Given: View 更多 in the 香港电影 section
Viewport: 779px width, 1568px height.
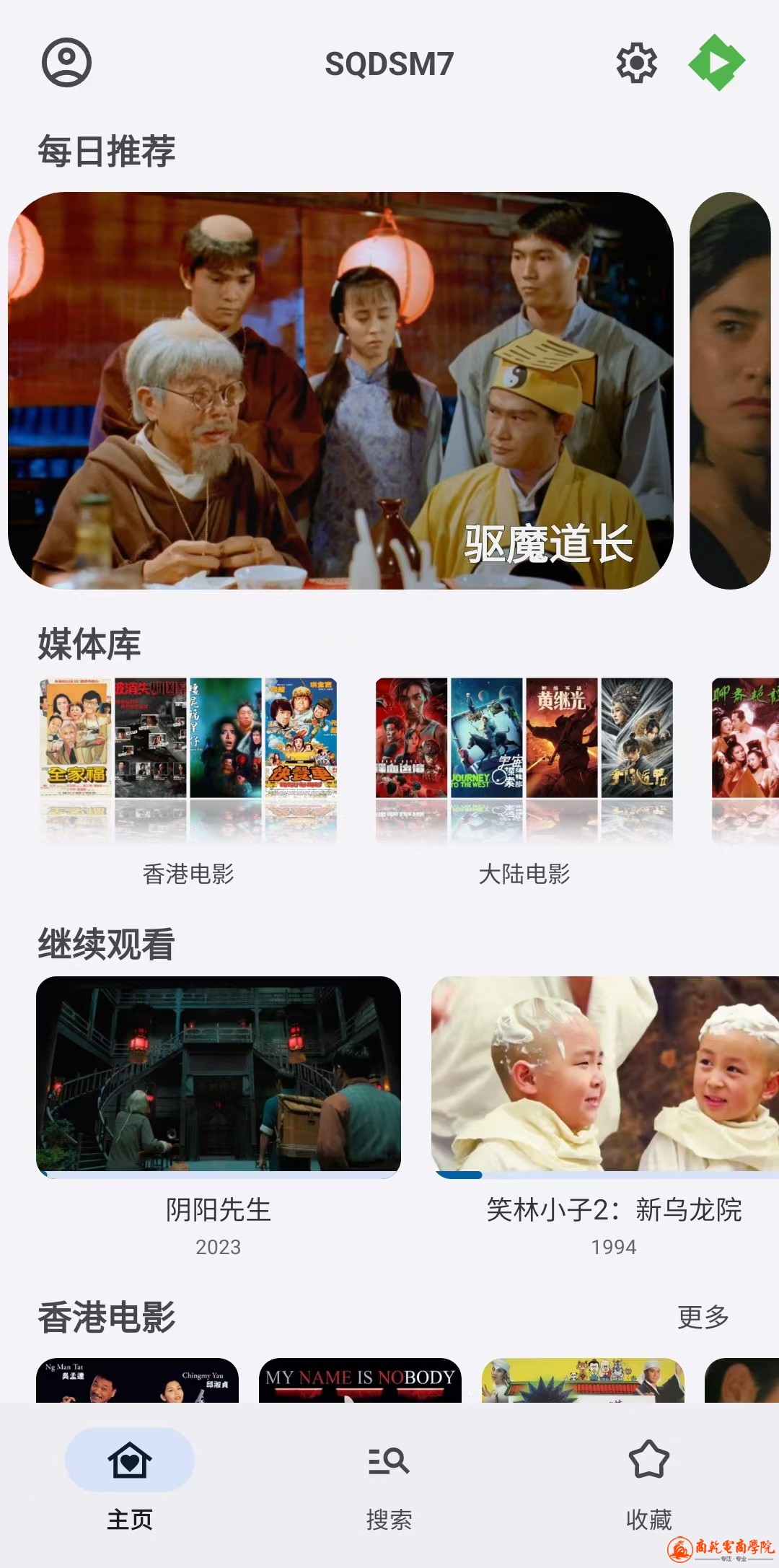Looking at the screenshot, I should 703,1317.
